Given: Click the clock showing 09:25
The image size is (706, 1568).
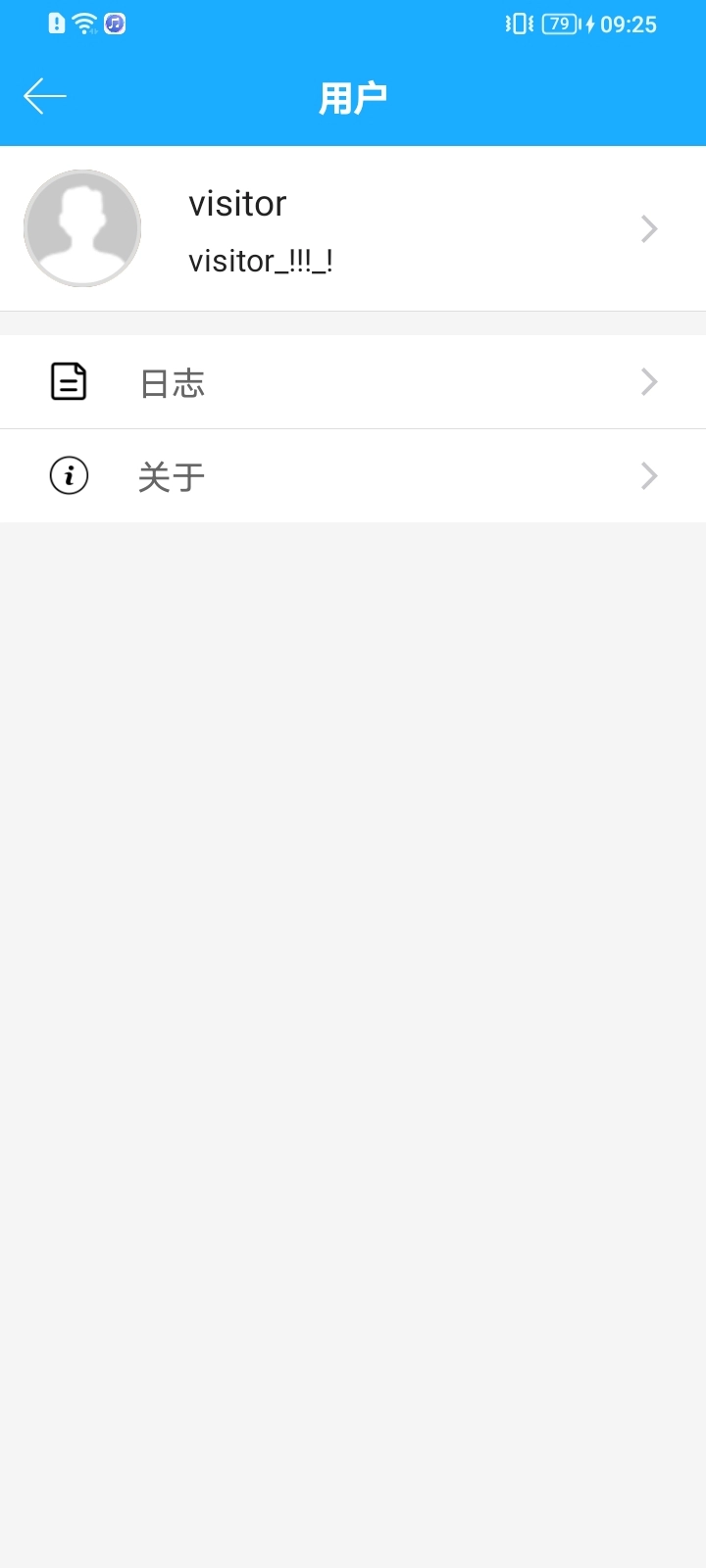Looking at the screenshot, I should (x=629, y=24).
